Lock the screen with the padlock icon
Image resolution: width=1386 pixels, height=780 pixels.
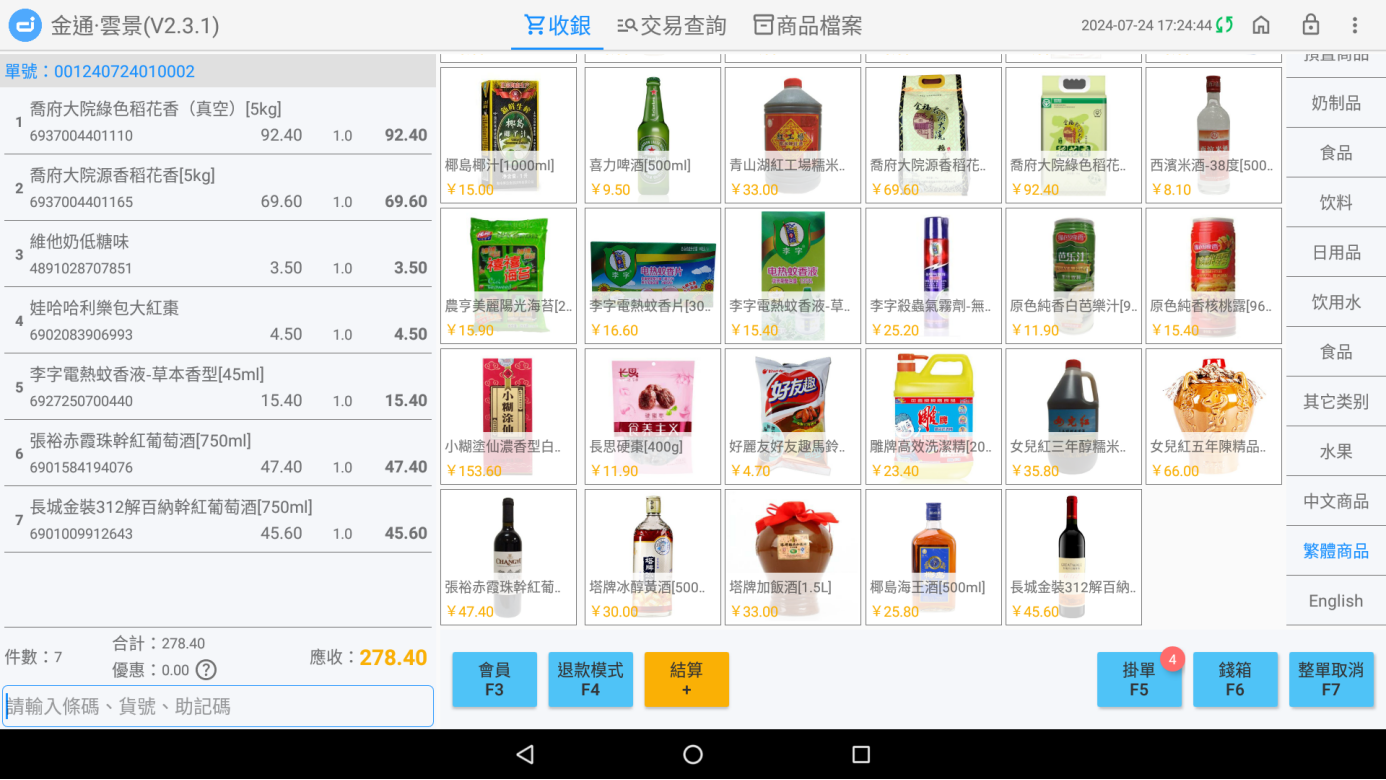click(x=1310, y=25)
